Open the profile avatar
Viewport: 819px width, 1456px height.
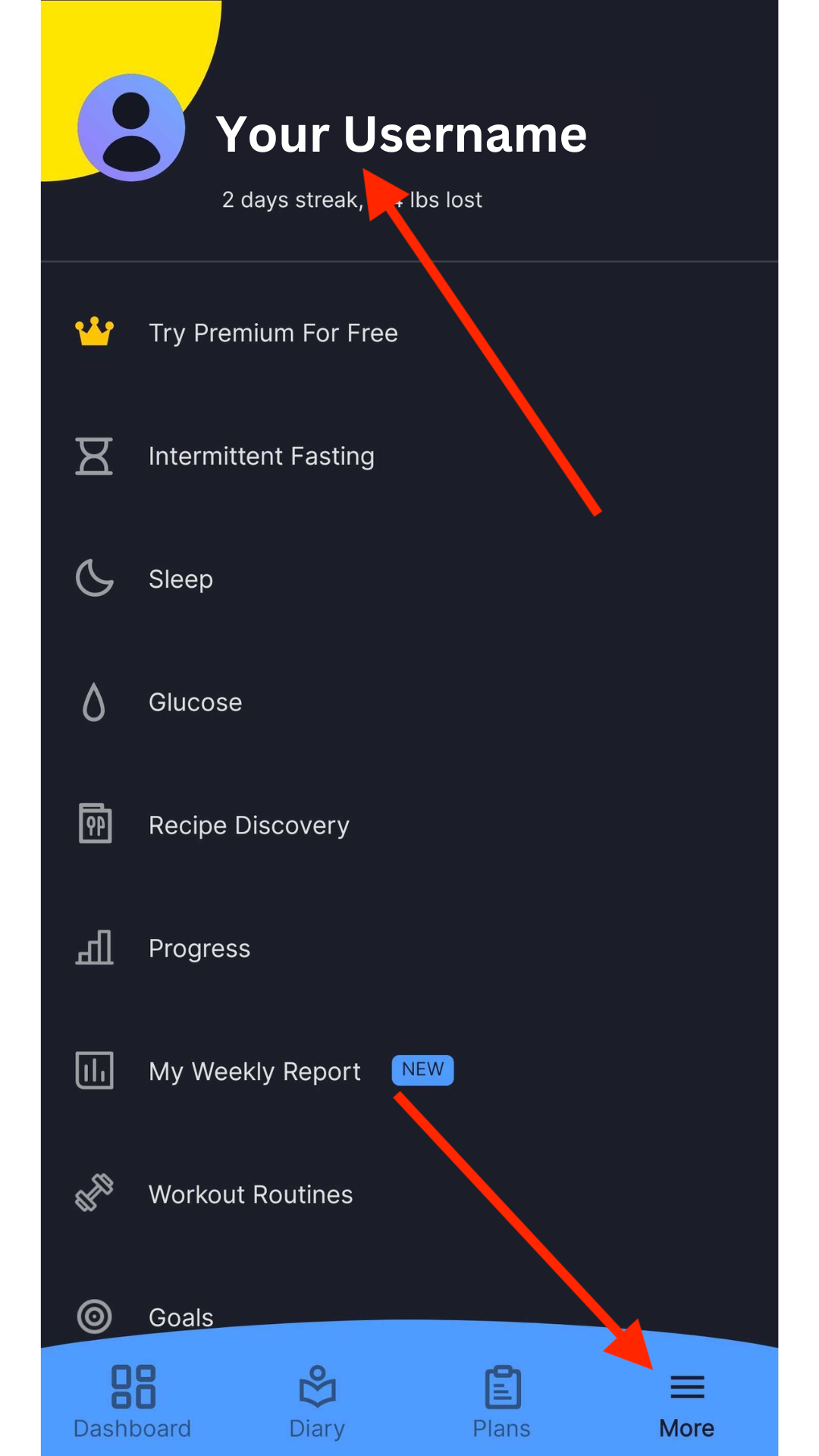(x=131, y=127)
